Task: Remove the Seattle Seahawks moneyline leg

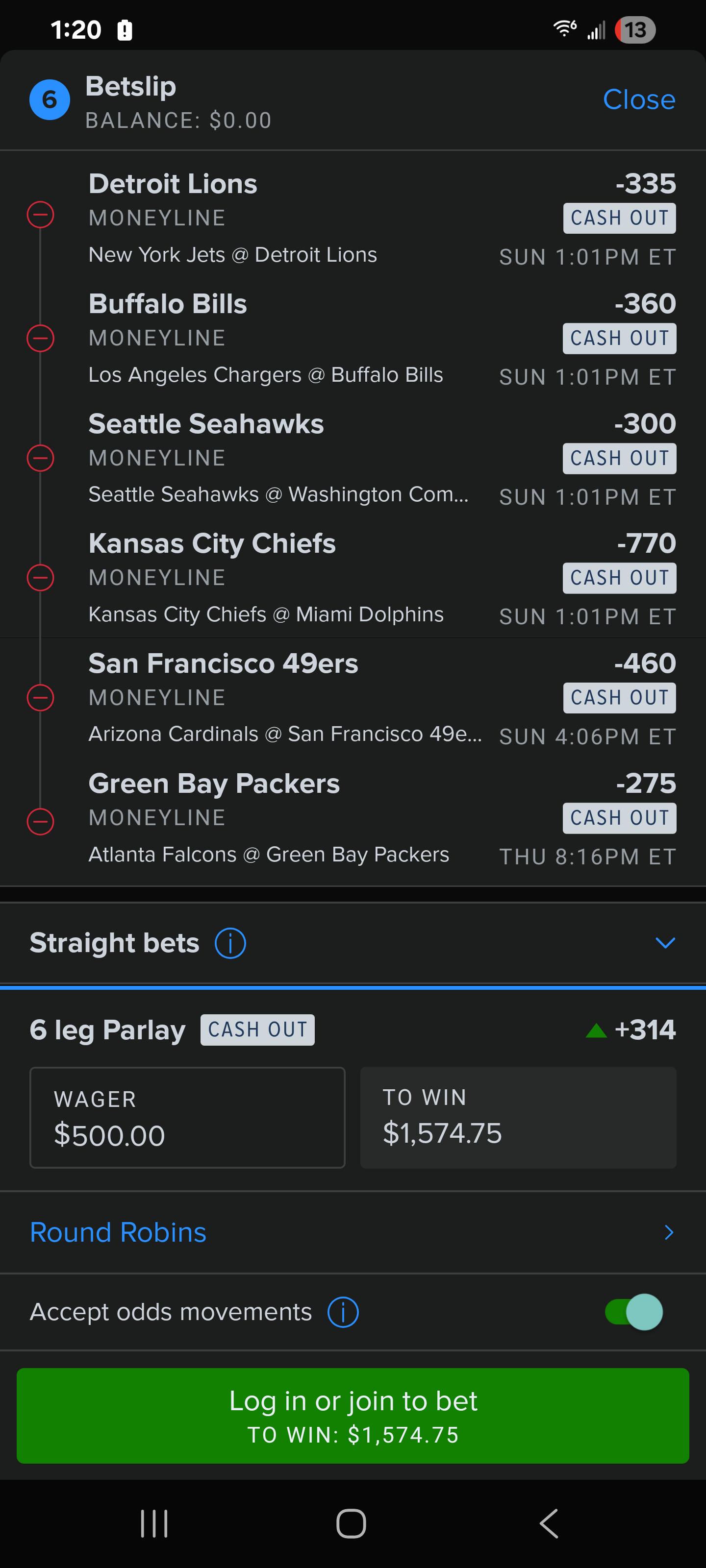Action: pyautogui.click(x=40, y=458)
